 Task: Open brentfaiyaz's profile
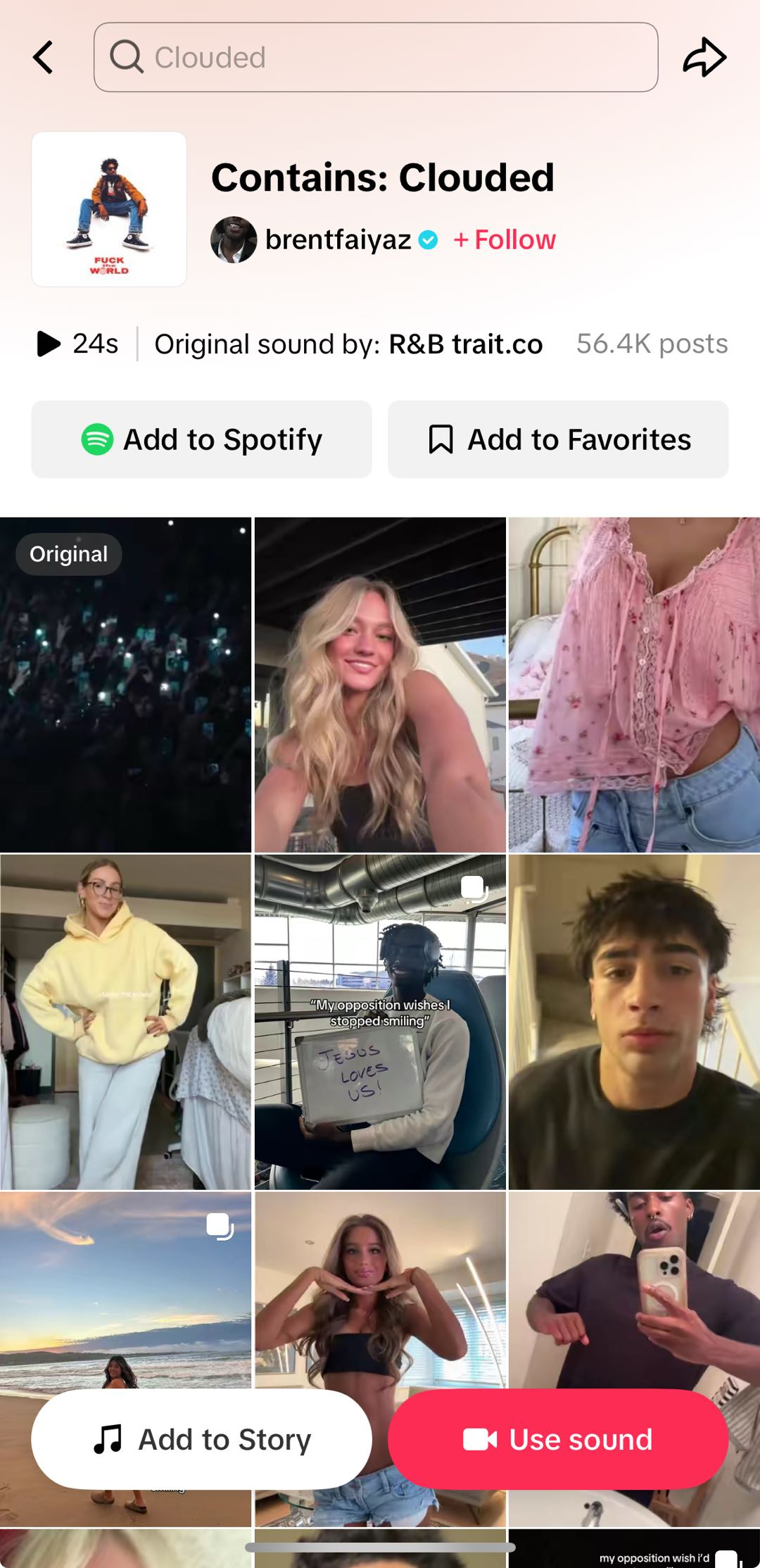pos(338,240)
